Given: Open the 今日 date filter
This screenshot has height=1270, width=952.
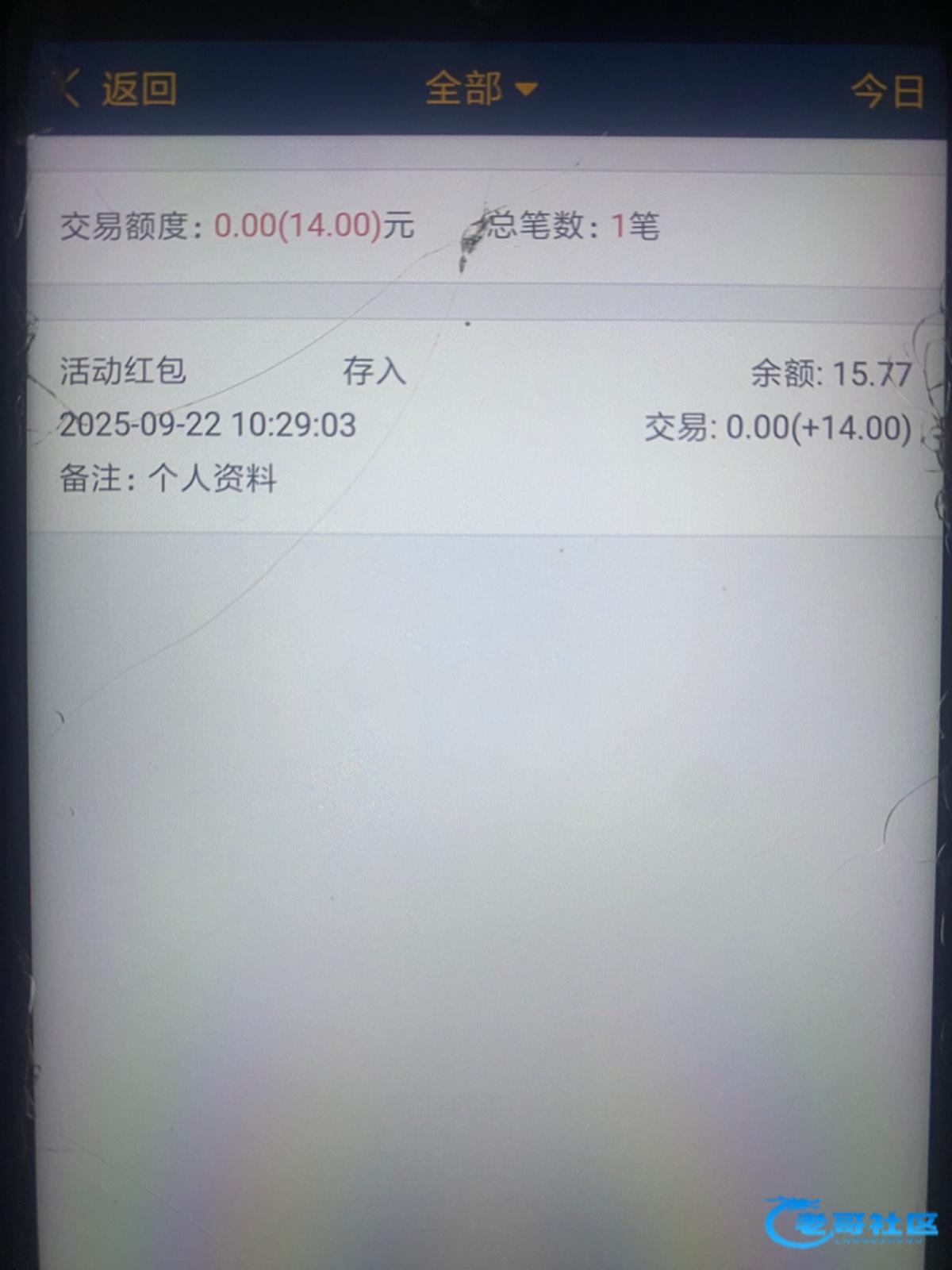Looking at the screenshot, I should point(887,90).
